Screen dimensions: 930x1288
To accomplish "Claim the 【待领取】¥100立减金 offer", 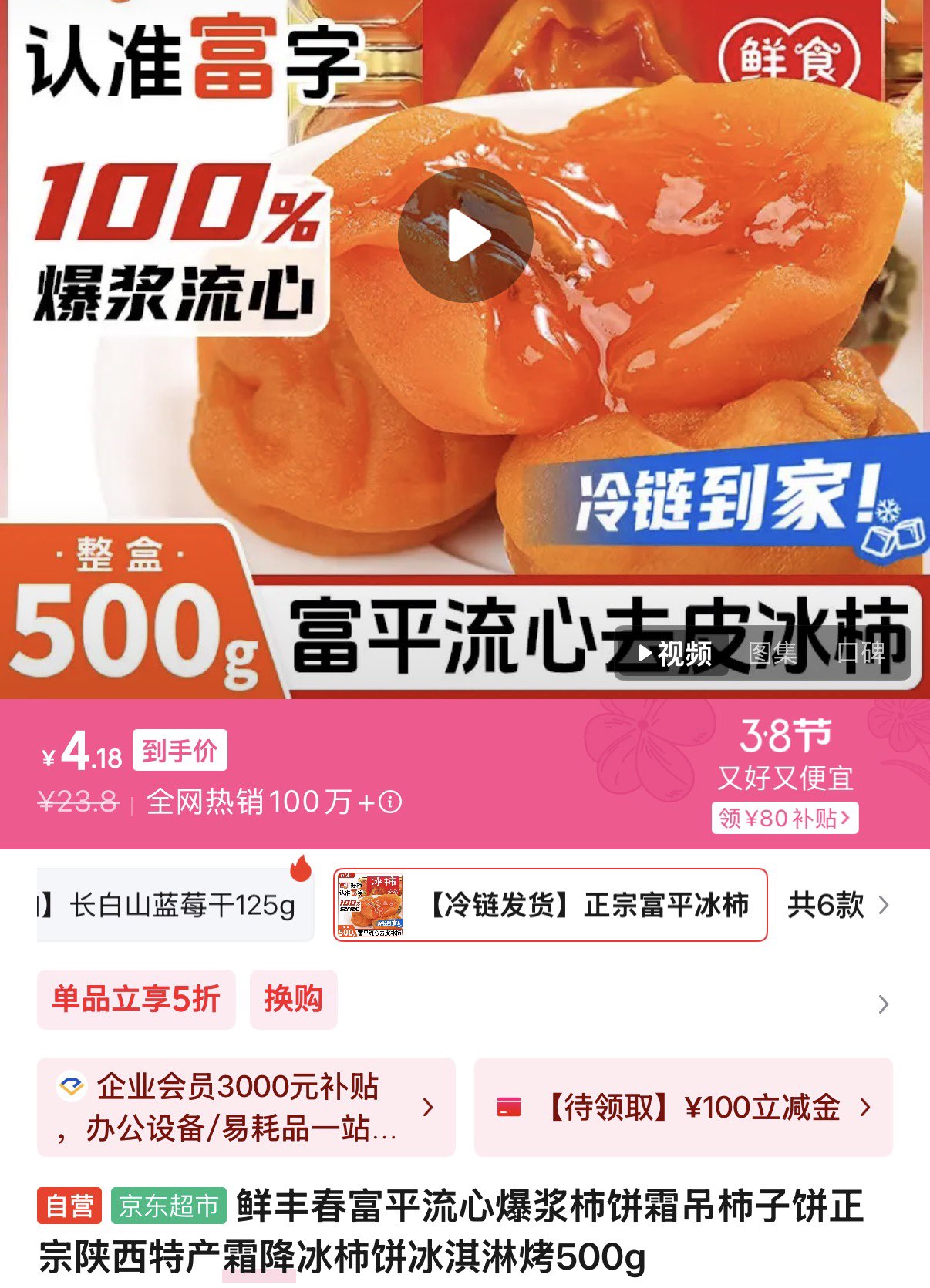I will coord(683,1107).
